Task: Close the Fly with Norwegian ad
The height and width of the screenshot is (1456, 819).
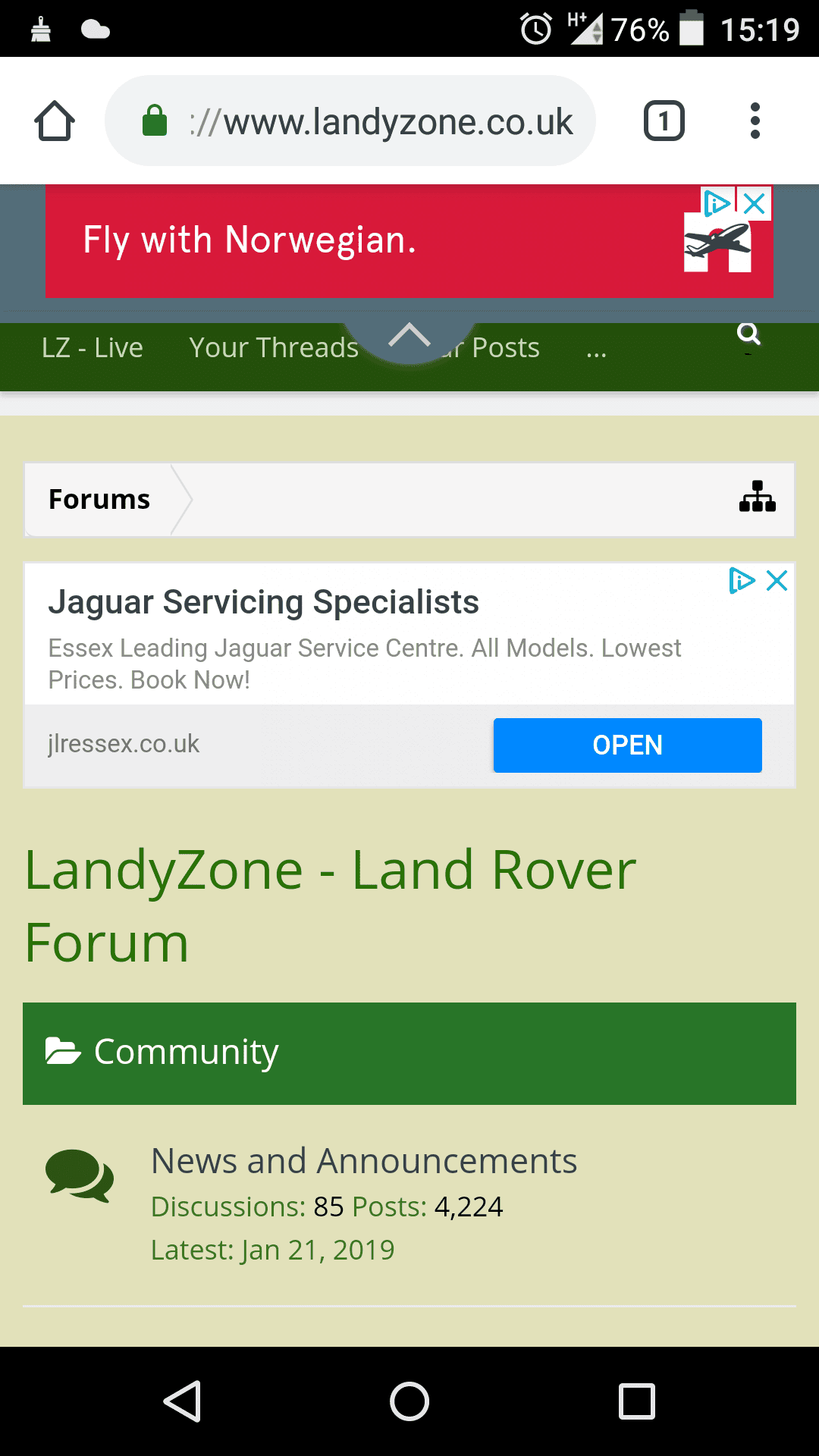Action: (755, 203)
